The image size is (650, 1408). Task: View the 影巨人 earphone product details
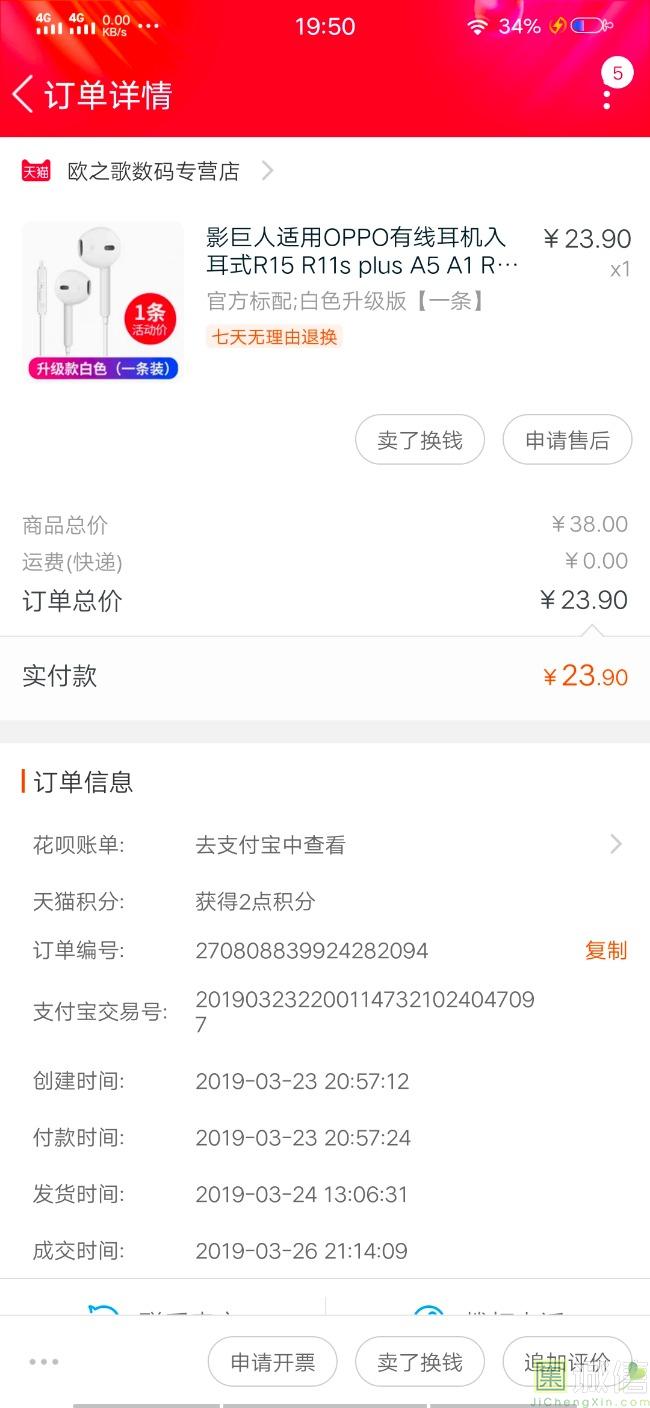[x=362, y=252]
